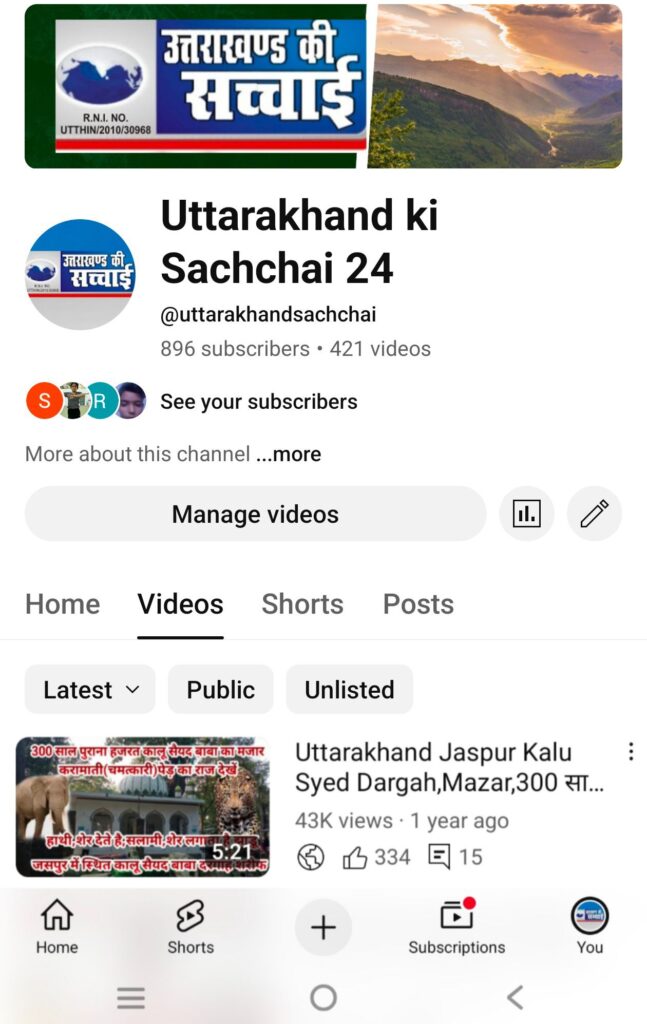Edit channel with pencil icon
Viewport: 647px width, 1024px height.
pyautogui.click(x=594, y=514)
